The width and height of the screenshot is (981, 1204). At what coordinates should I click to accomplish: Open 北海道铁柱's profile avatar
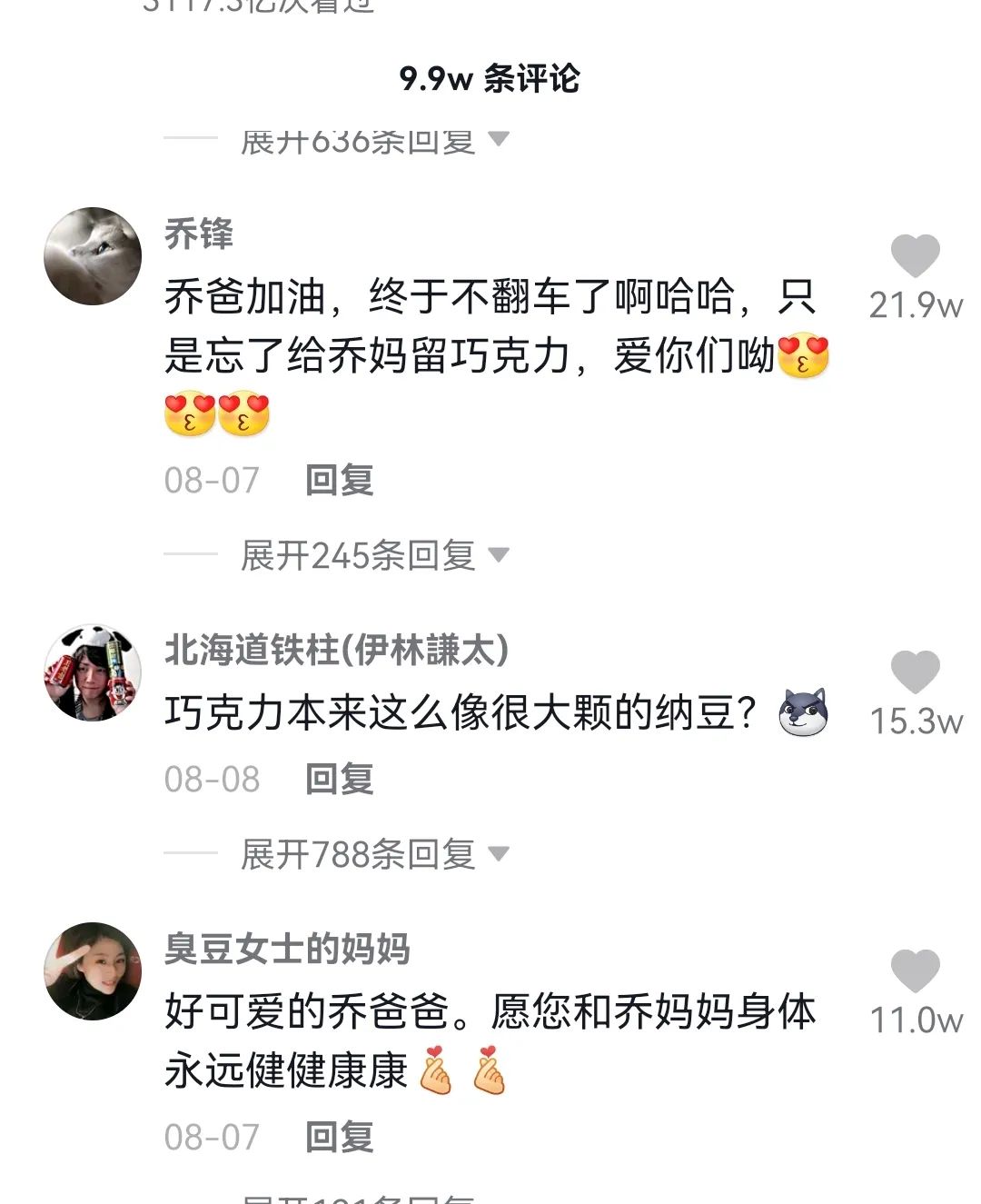click(93, 673)
